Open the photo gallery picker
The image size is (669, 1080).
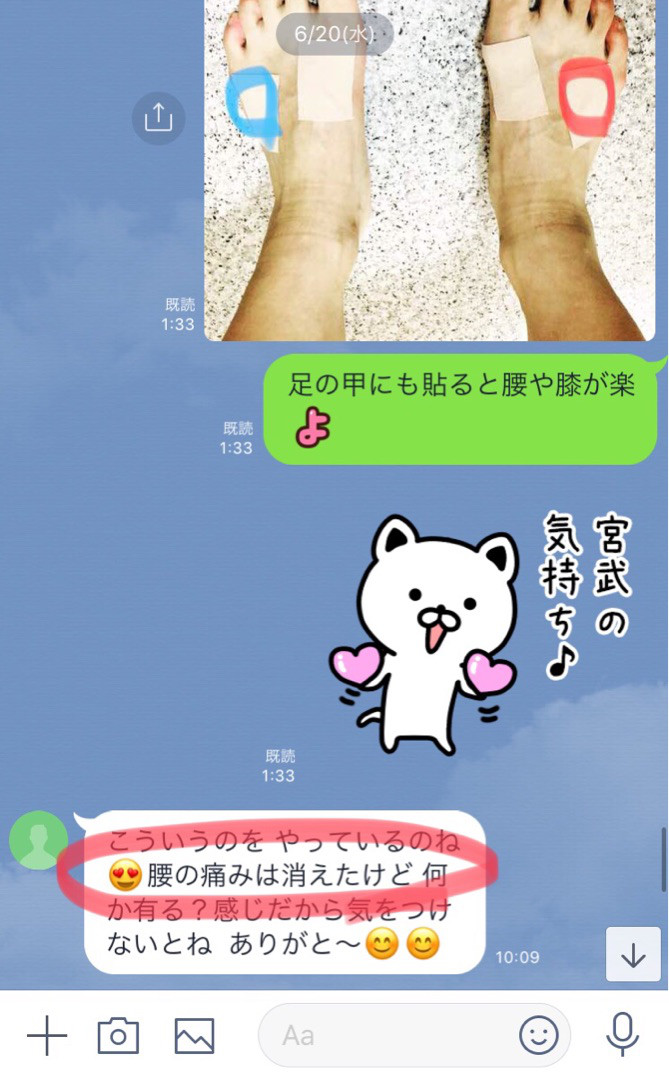[194, 1036]
